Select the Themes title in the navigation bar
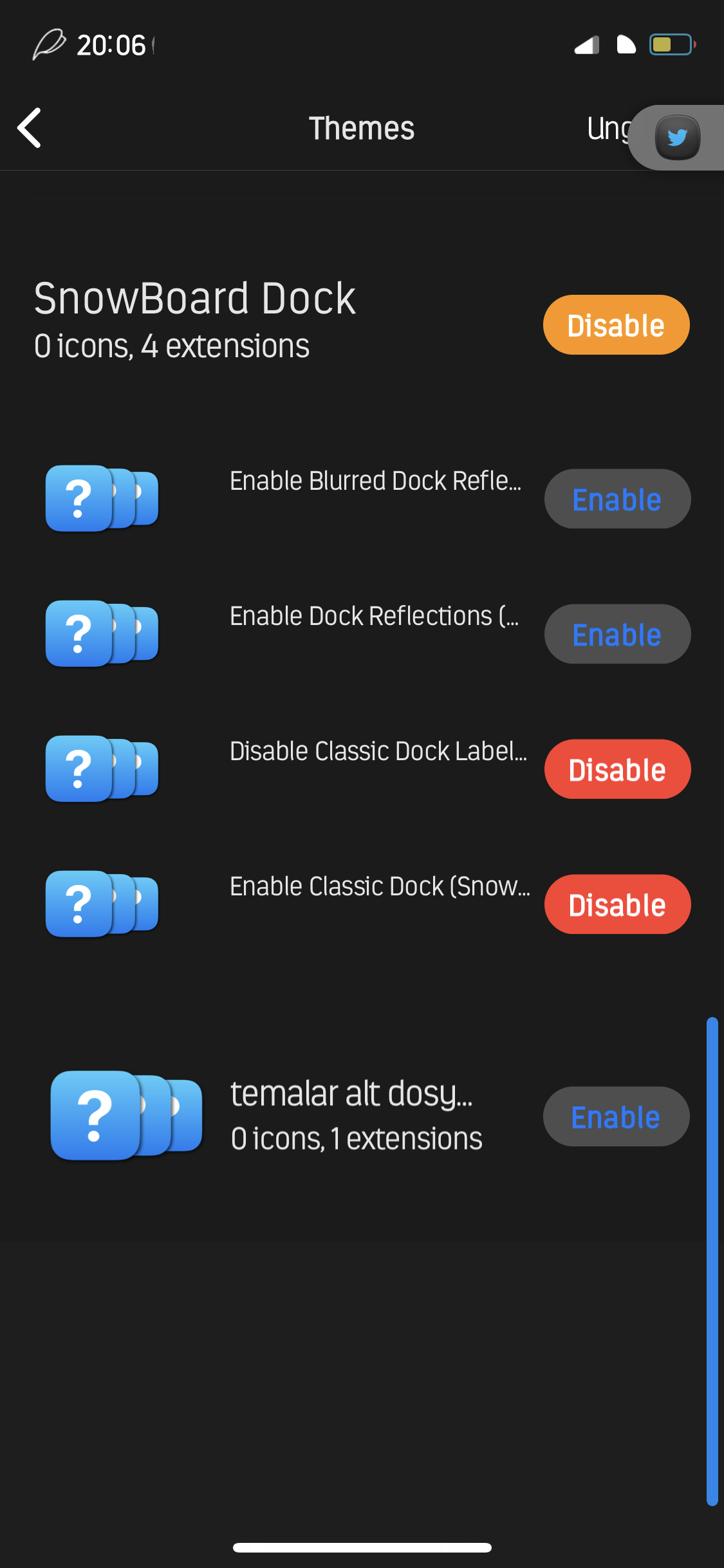 click(x=362, y=127)
